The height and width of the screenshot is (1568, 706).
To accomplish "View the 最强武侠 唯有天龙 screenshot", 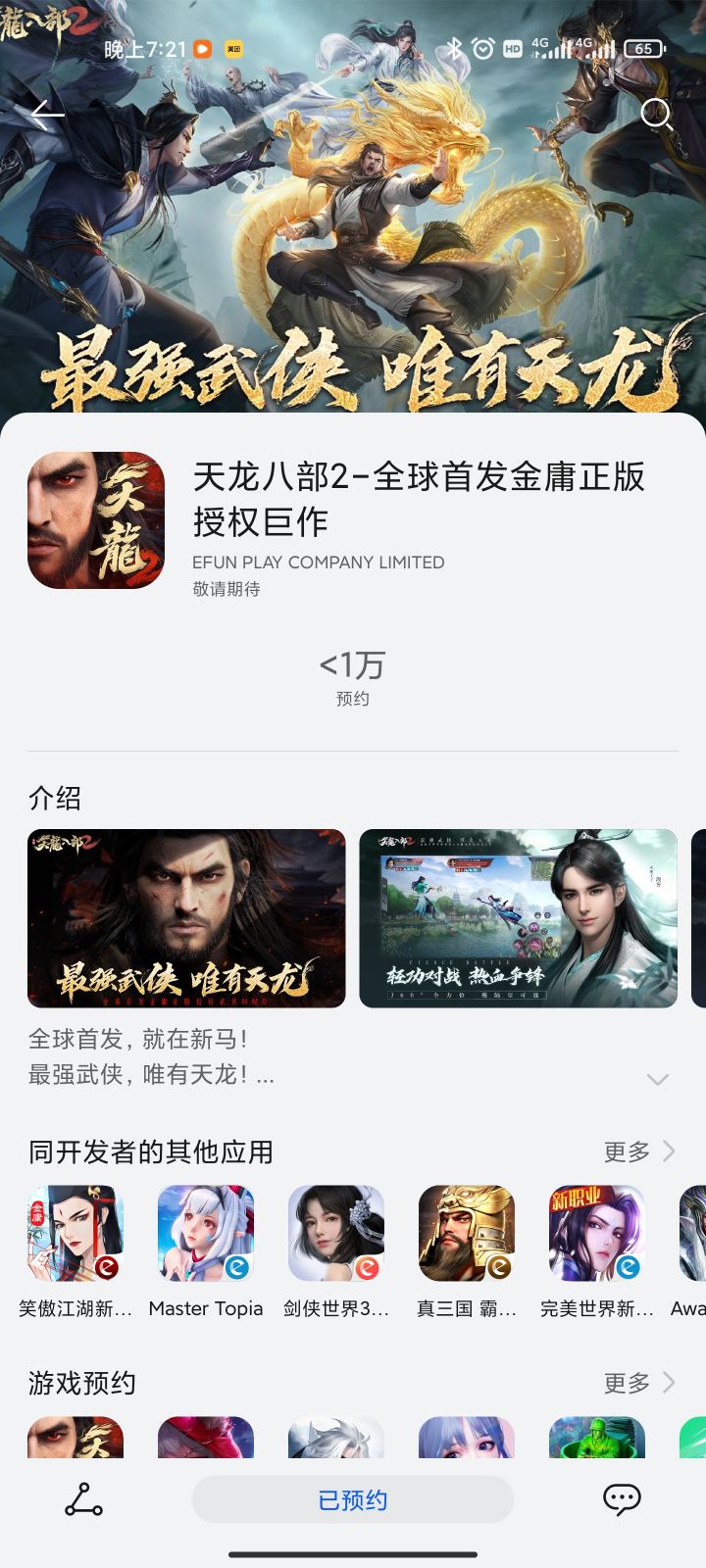I will [x=187, y=917].
